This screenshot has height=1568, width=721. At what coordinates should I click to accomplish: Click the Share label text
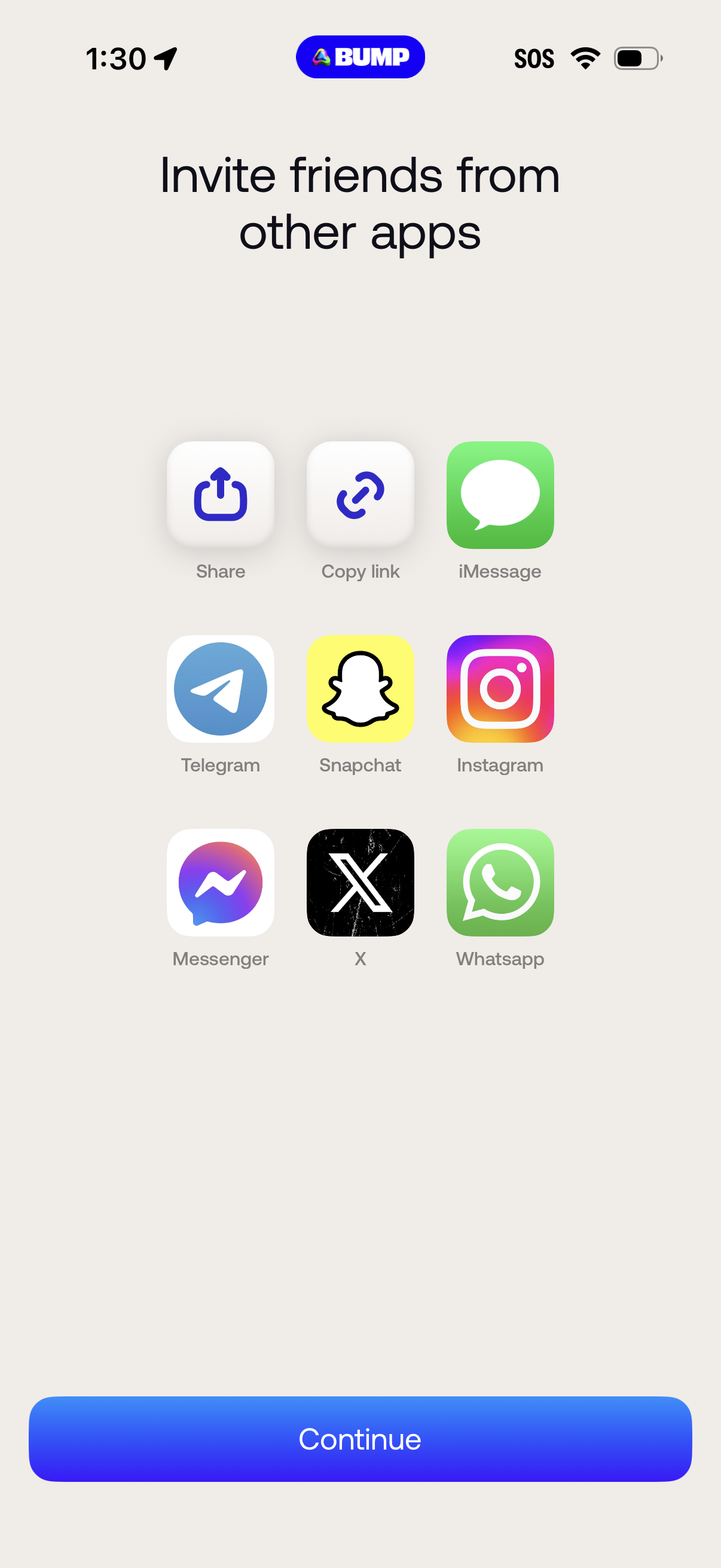[220, 571]
